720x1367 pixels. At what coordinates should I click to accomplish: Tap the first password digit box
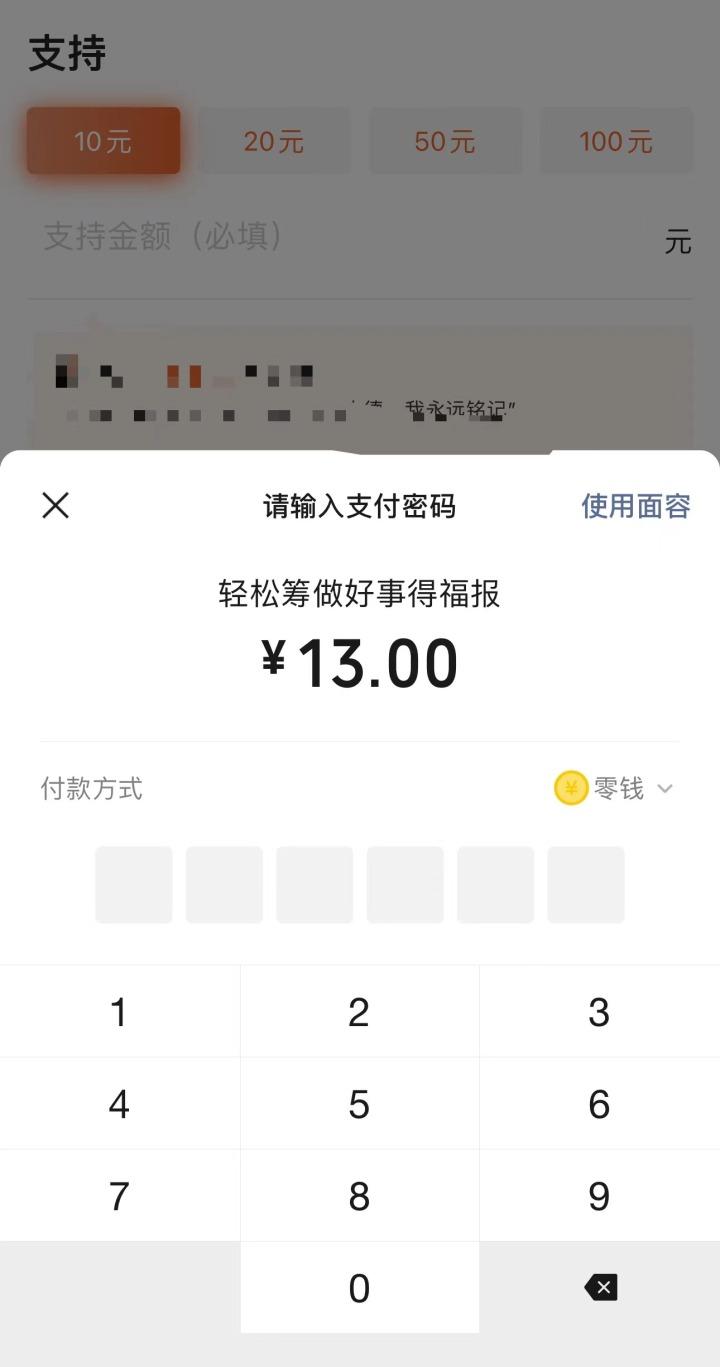tap(134, 885)
